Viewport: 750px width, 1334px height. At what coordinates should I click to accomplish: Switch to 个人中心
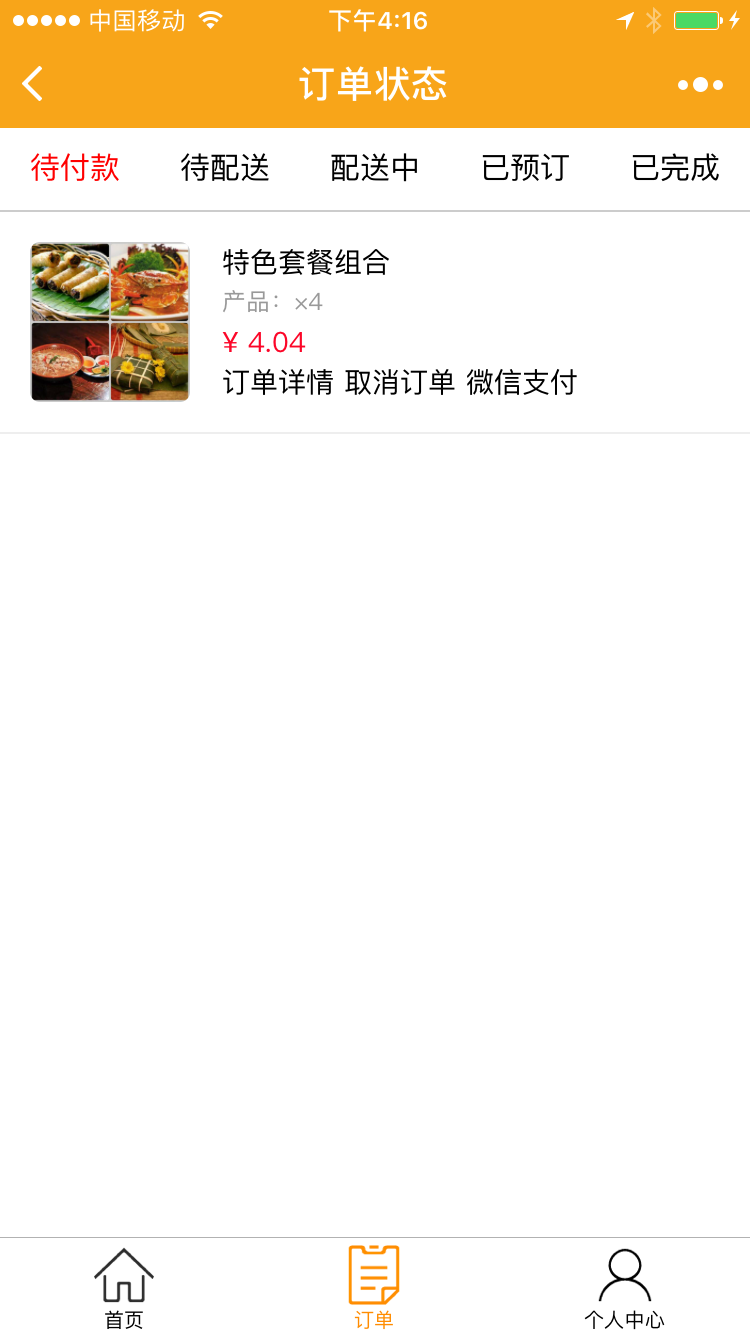click(624, 1288)
